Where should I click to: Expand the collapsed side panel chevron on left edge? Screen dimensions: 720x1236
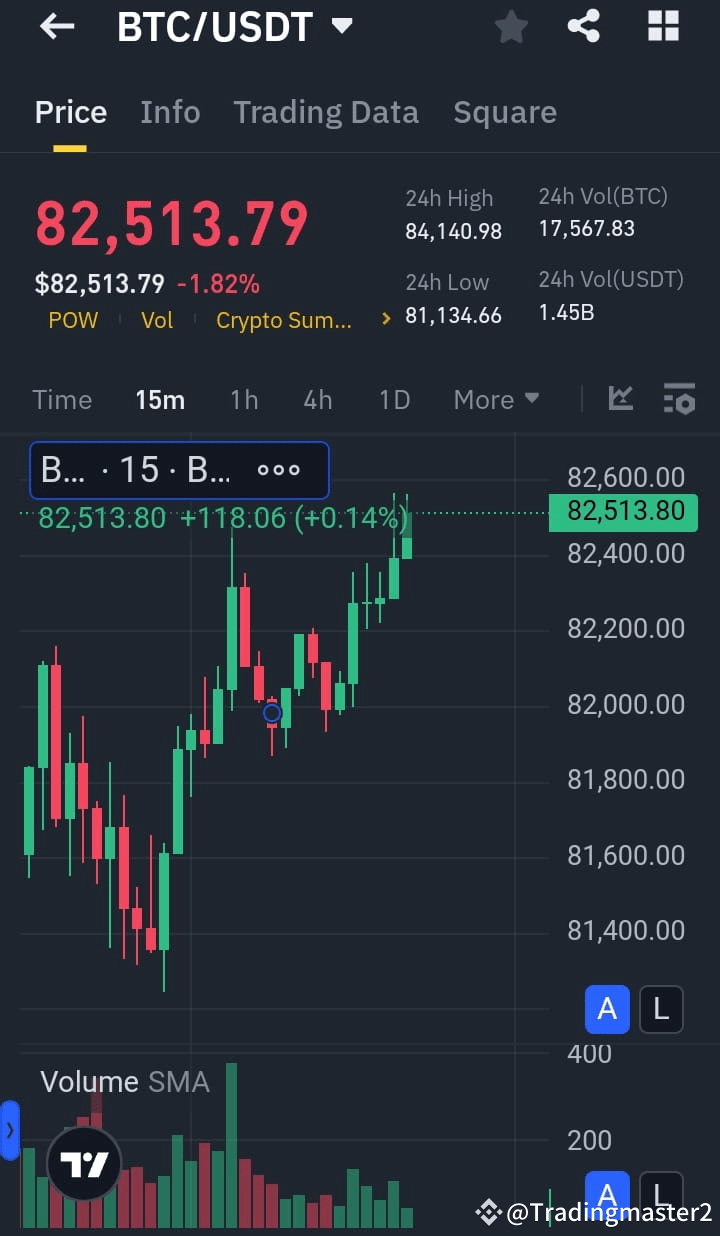tap(10, 1129)
